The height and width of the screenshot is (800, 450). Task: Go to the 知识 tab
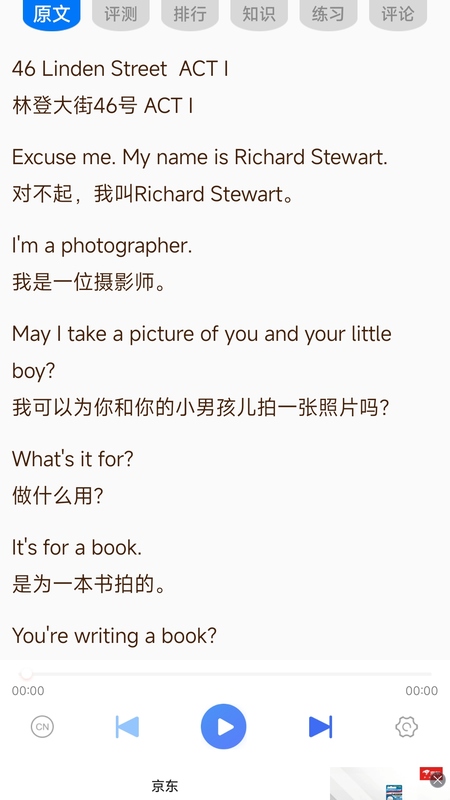[x=259, y=14]
